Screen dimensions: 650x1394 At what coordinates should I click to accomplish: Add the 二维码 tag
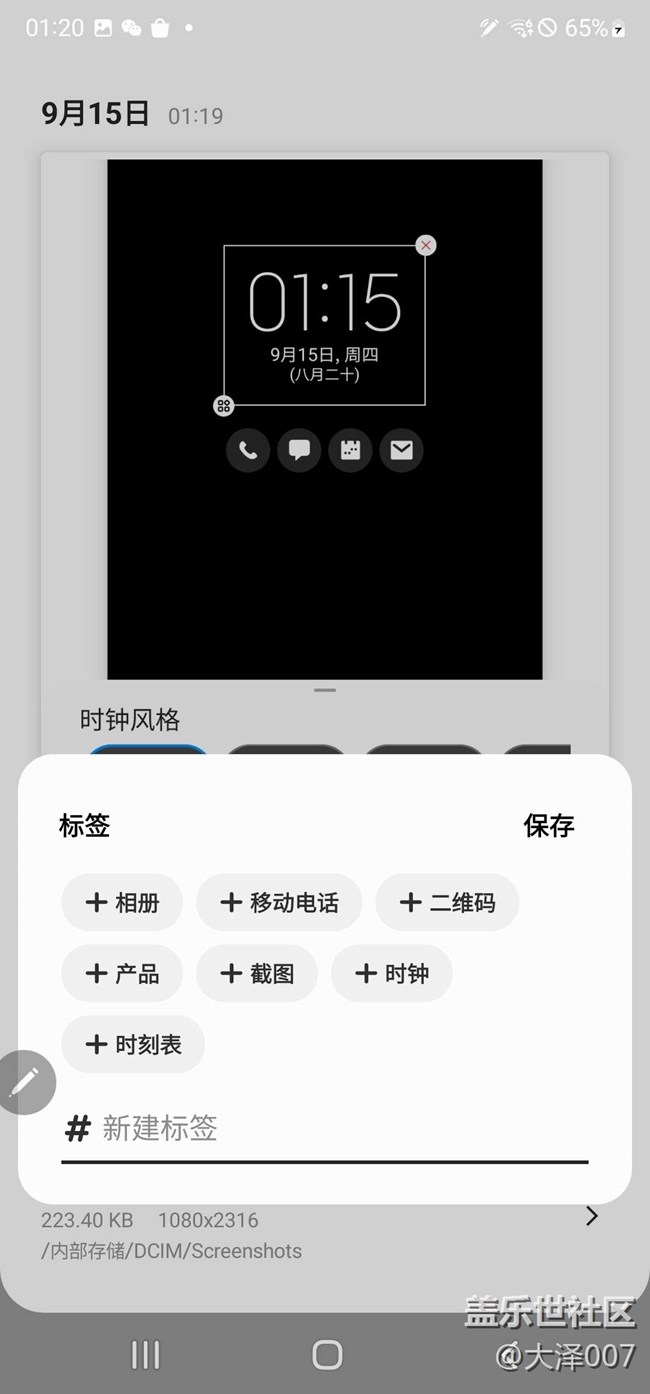[x=447, y=903]
